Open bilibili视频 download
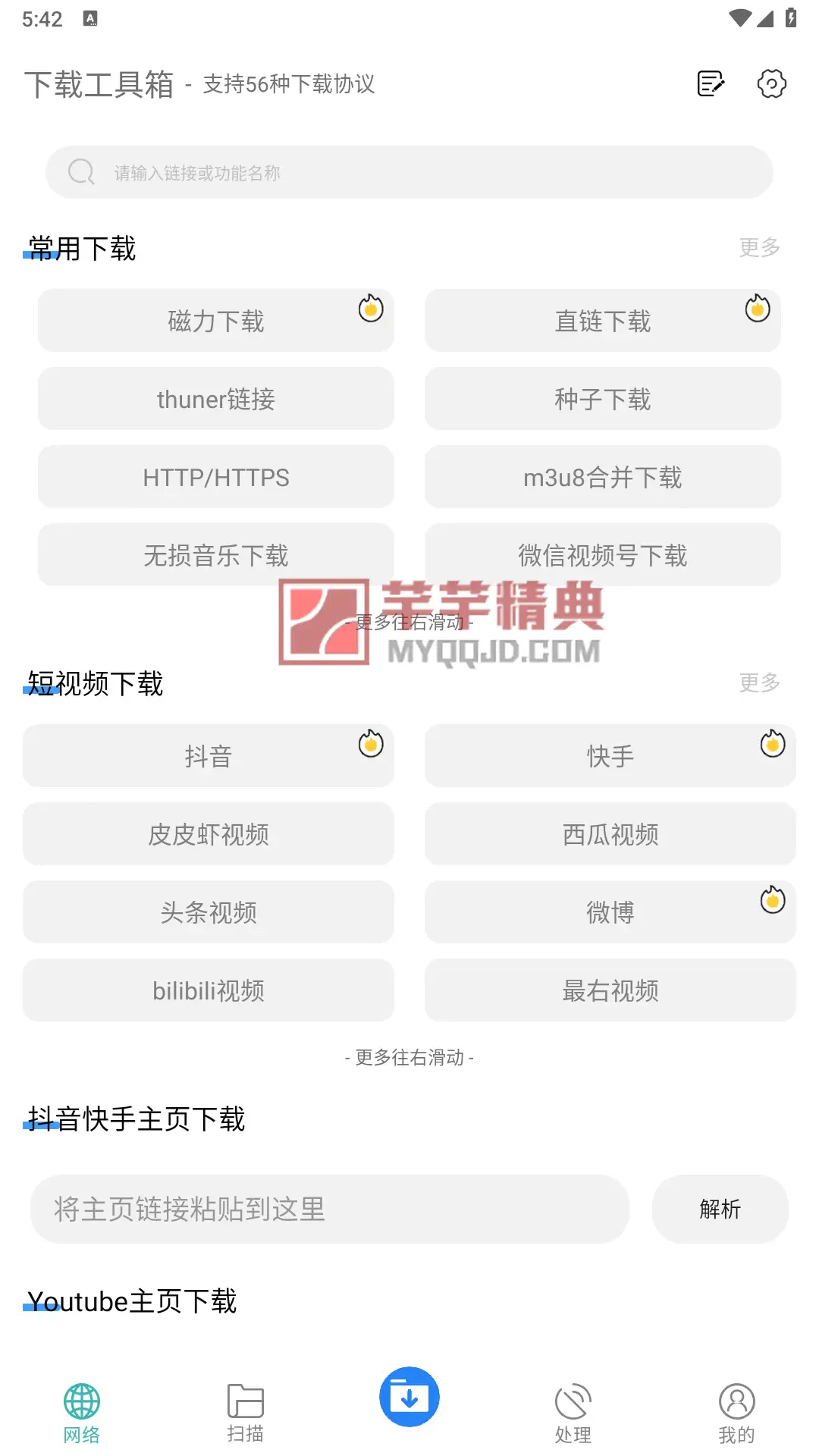 [209, 990]
